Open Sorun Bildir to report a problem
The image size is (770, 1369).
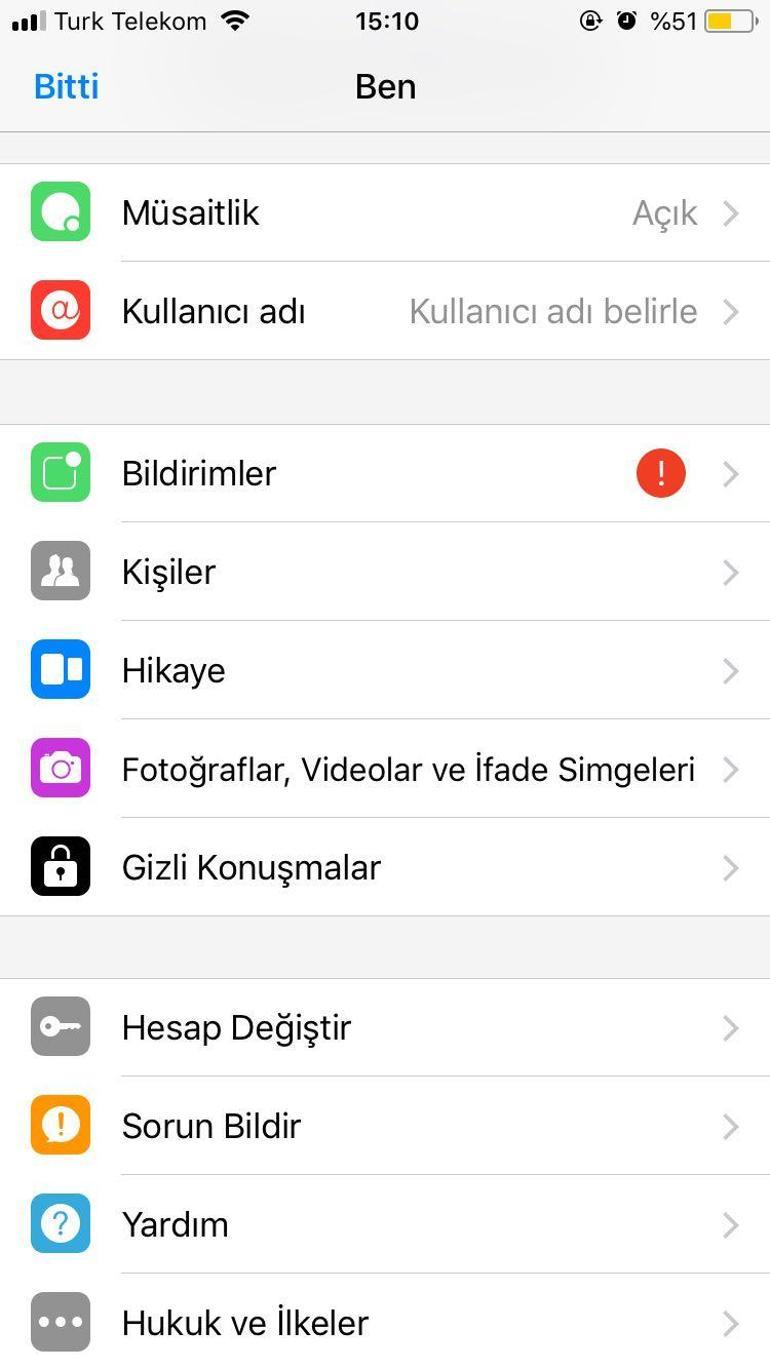click(385, 1126)
